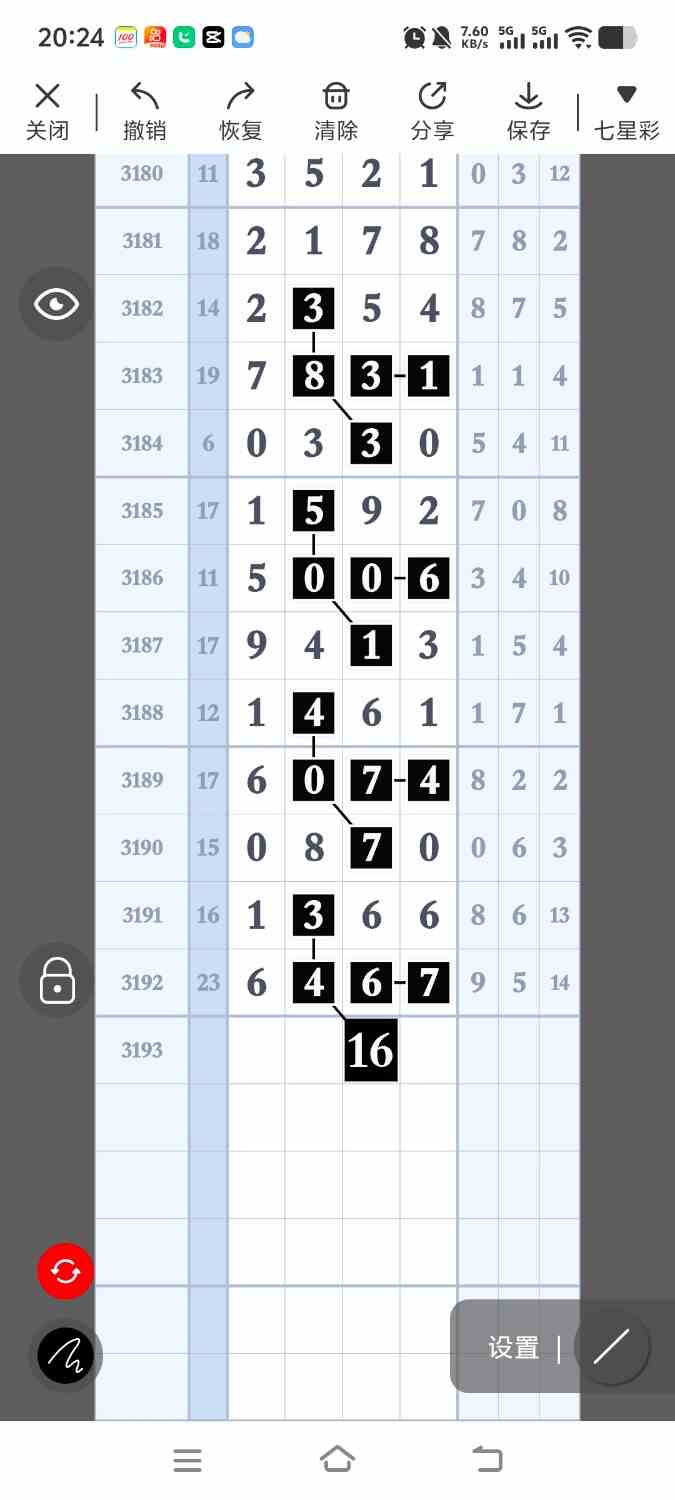Viewport: 675px width, 1500px height.
Task: Tap the padlock lock button
Action: (57, 981)
